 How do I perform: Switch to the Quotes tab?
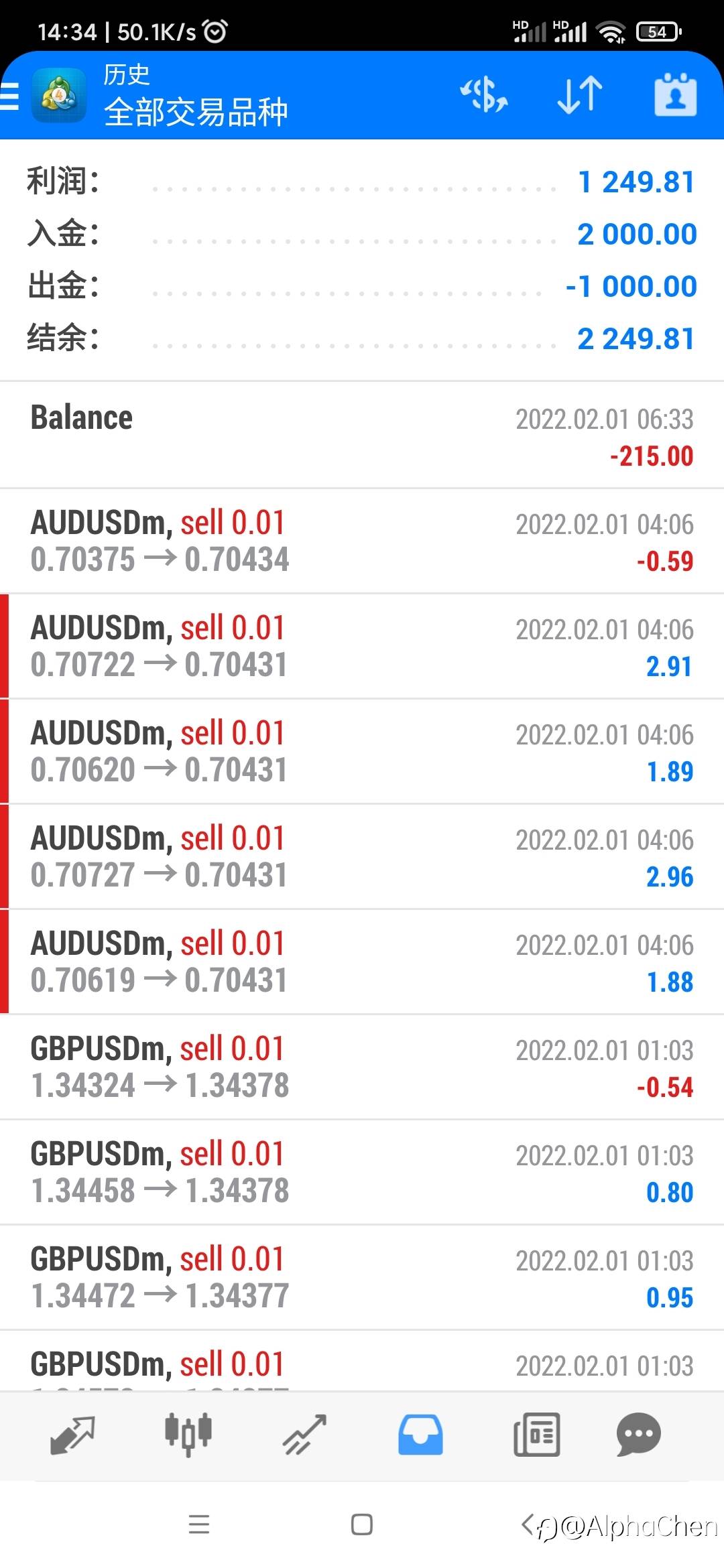(72, 1435)
